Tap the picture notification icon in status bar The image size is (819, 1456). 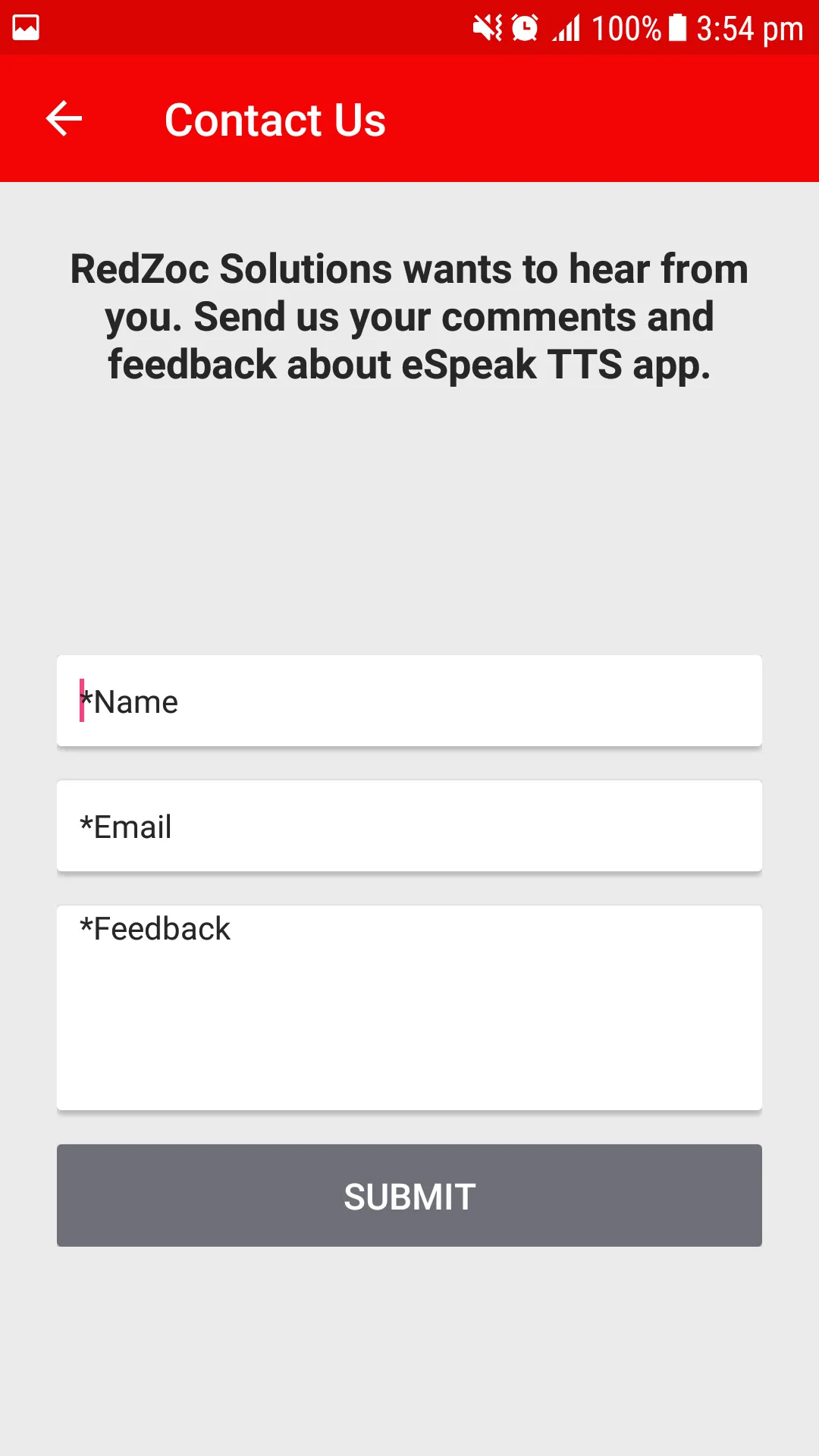27,27
